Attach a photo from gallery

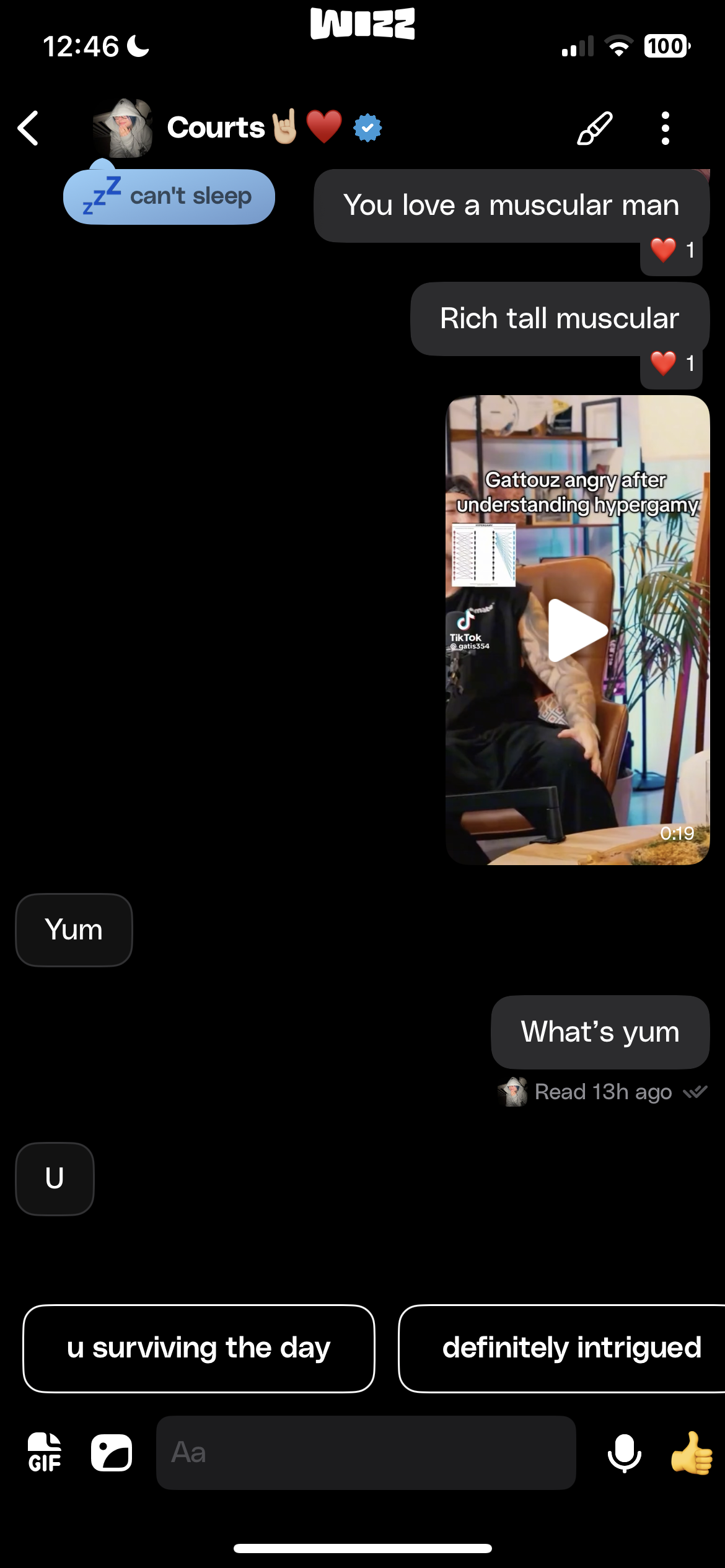point(112,1452)
